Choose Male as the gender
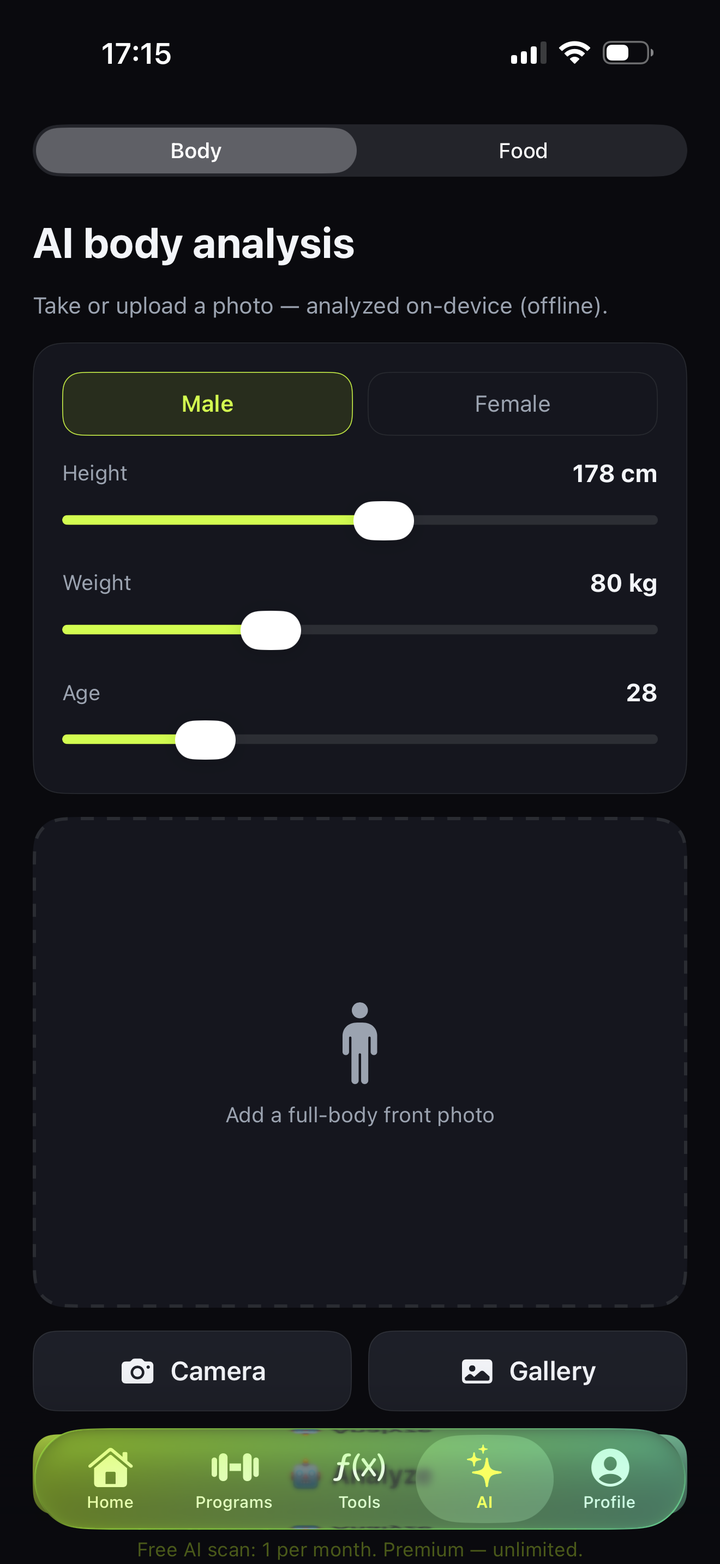Viewport: 720px width, 1564px height. (x=207, y=404)
